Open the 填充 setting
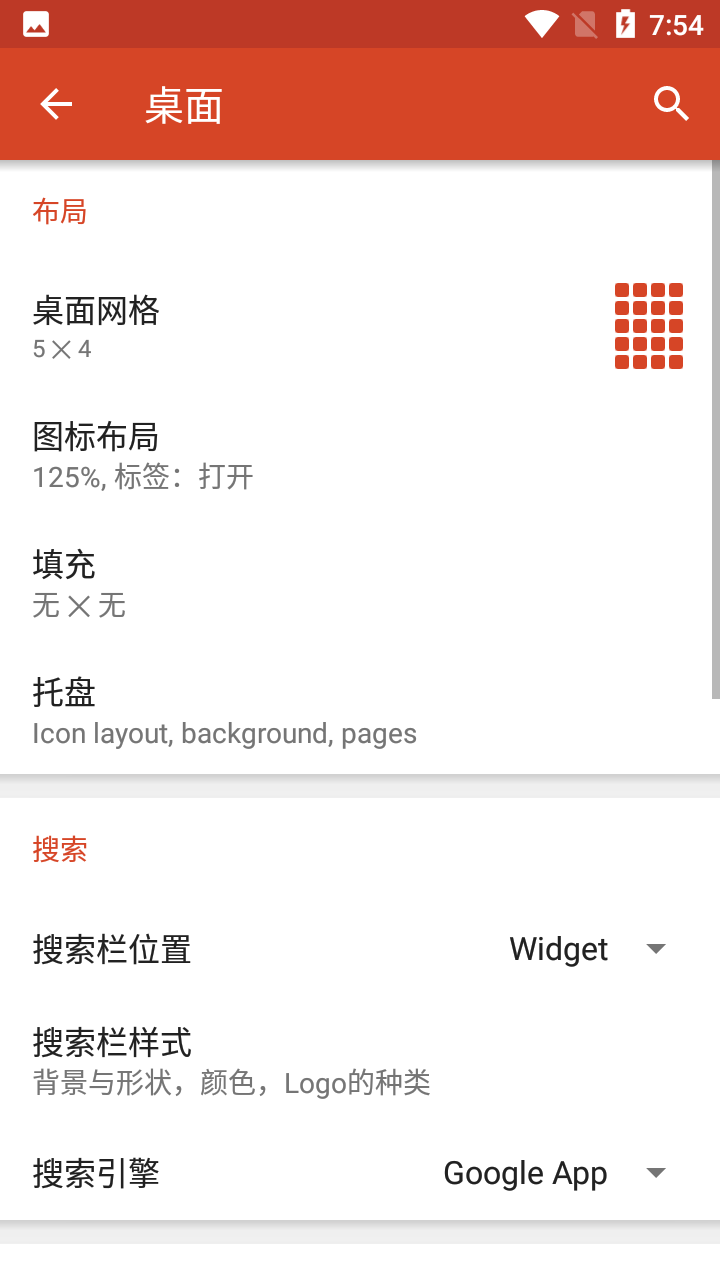 tap(360, 582)
